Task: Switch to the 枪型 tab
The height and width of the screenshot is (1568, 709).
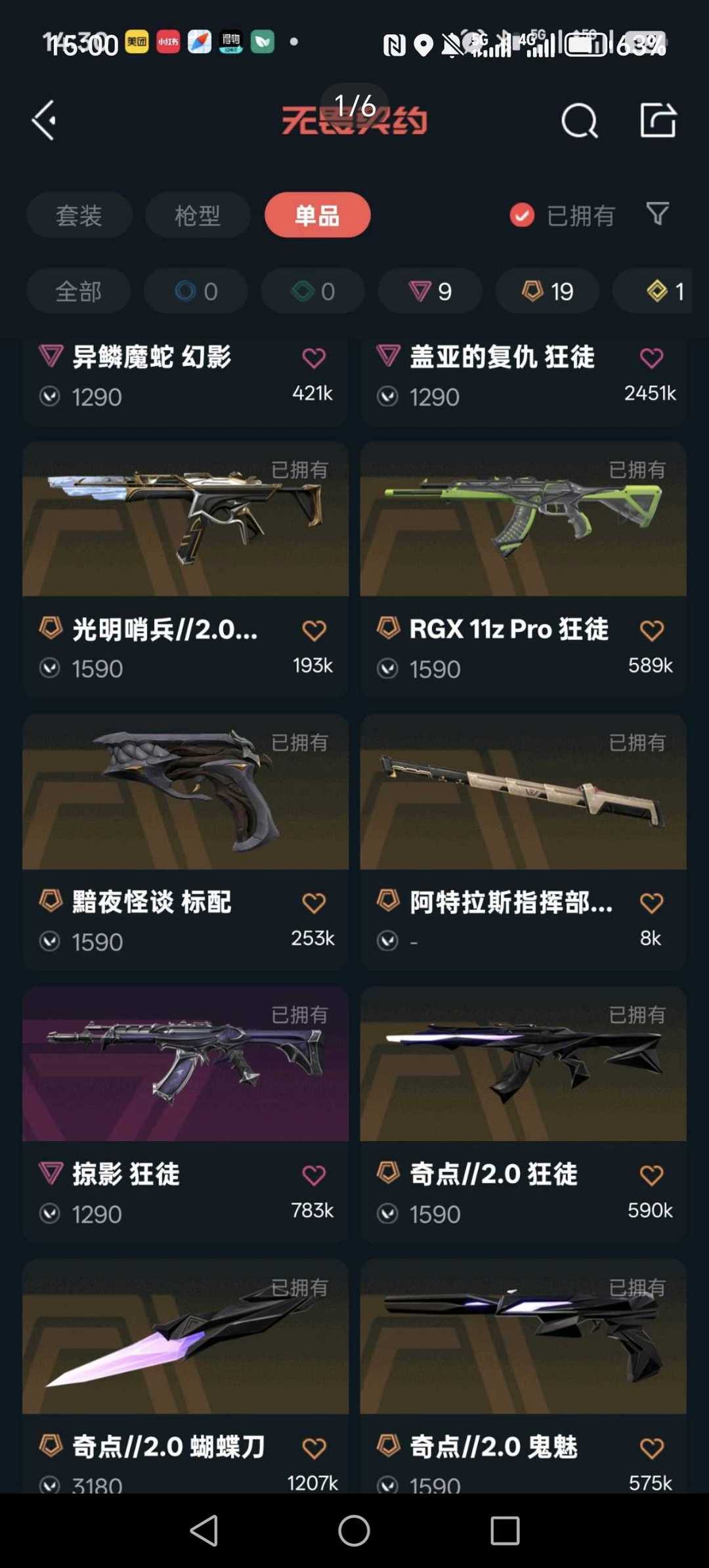Action: click(x=198, y=215)
